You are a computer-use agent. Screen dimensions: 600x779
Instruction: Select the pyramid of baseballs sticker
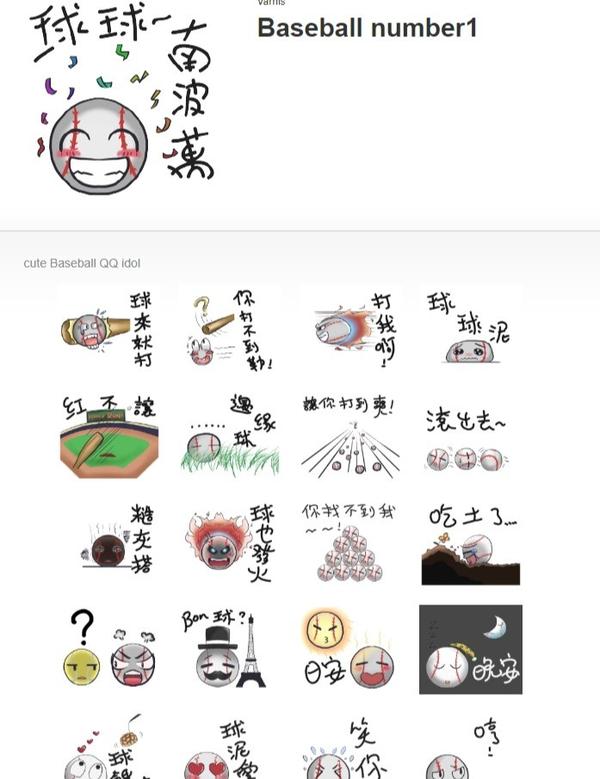pyautogui.click(x=348, y=545)
